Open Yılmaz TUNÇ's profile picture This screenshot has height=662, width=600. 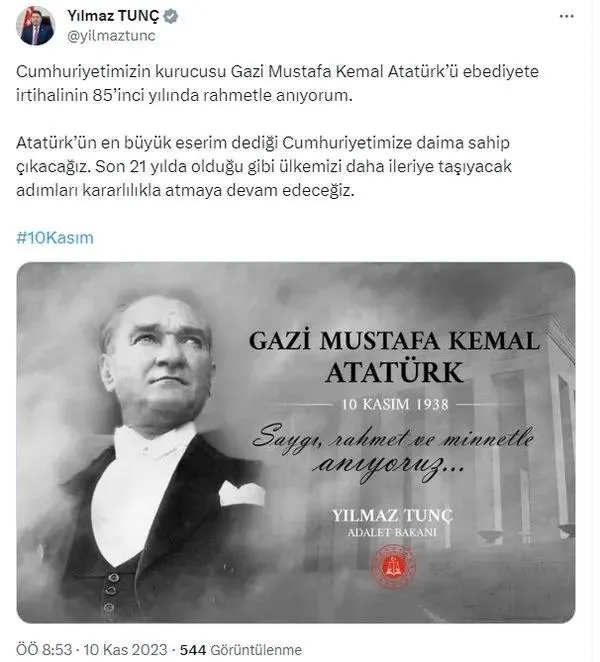[x=36, y=25]
